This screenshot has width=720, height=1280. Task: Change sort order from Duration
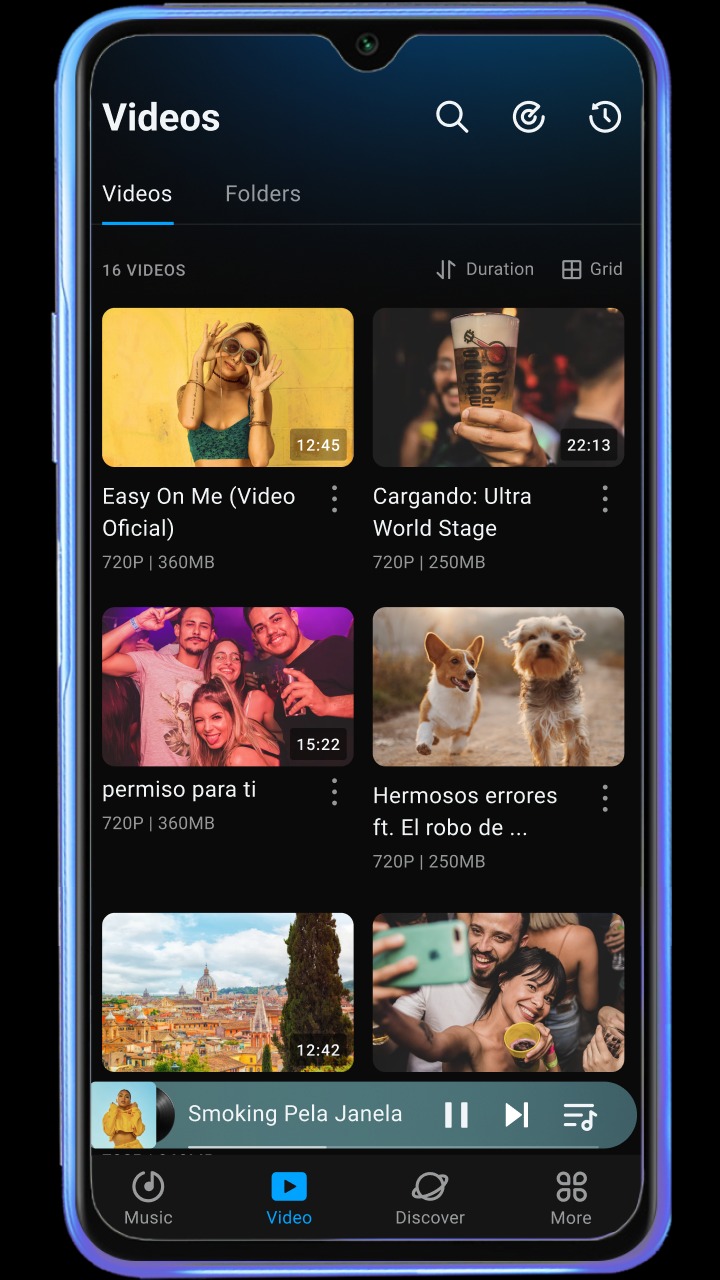point(485,269)
